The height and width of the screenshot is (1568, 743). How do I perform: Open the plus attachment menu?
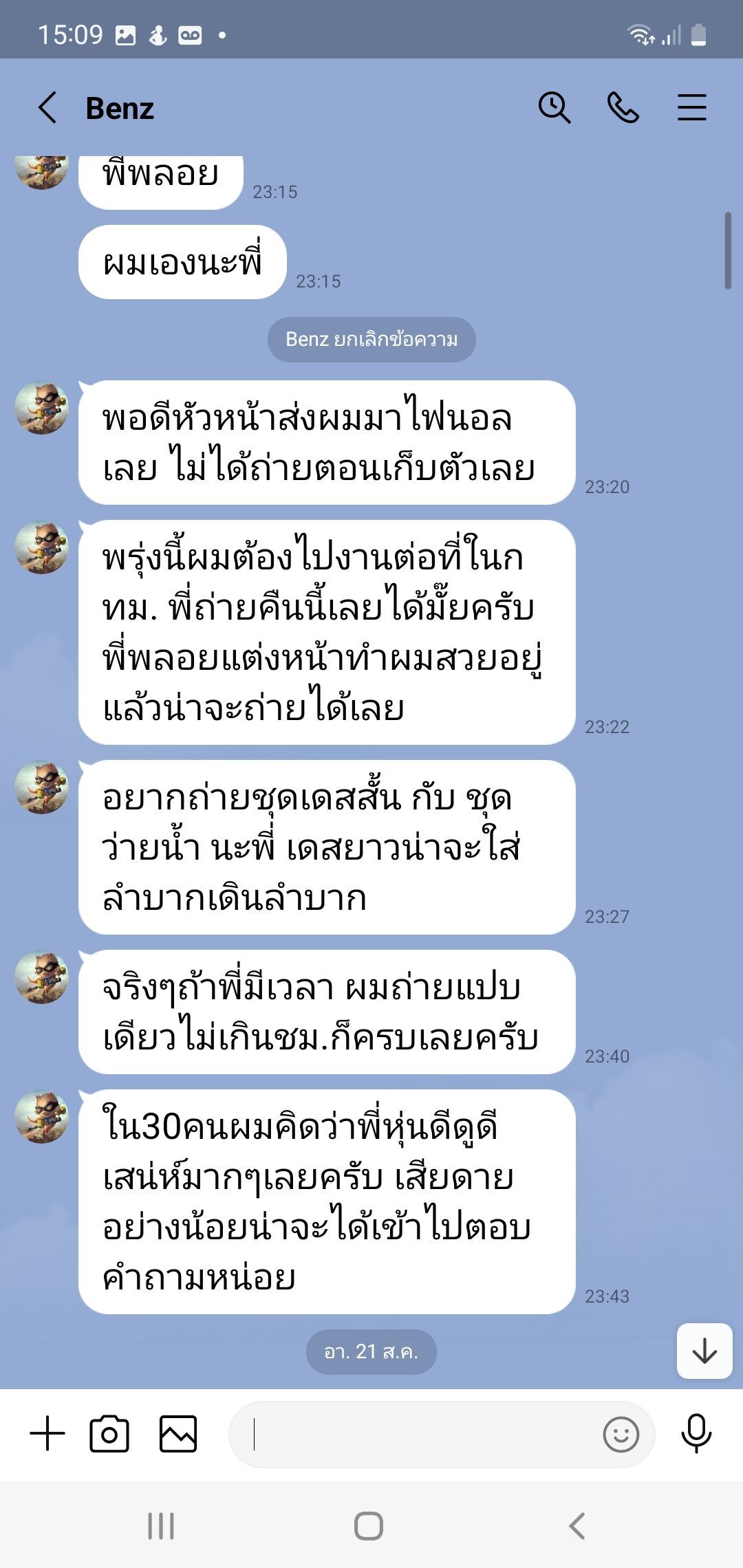pos(47,1434)
